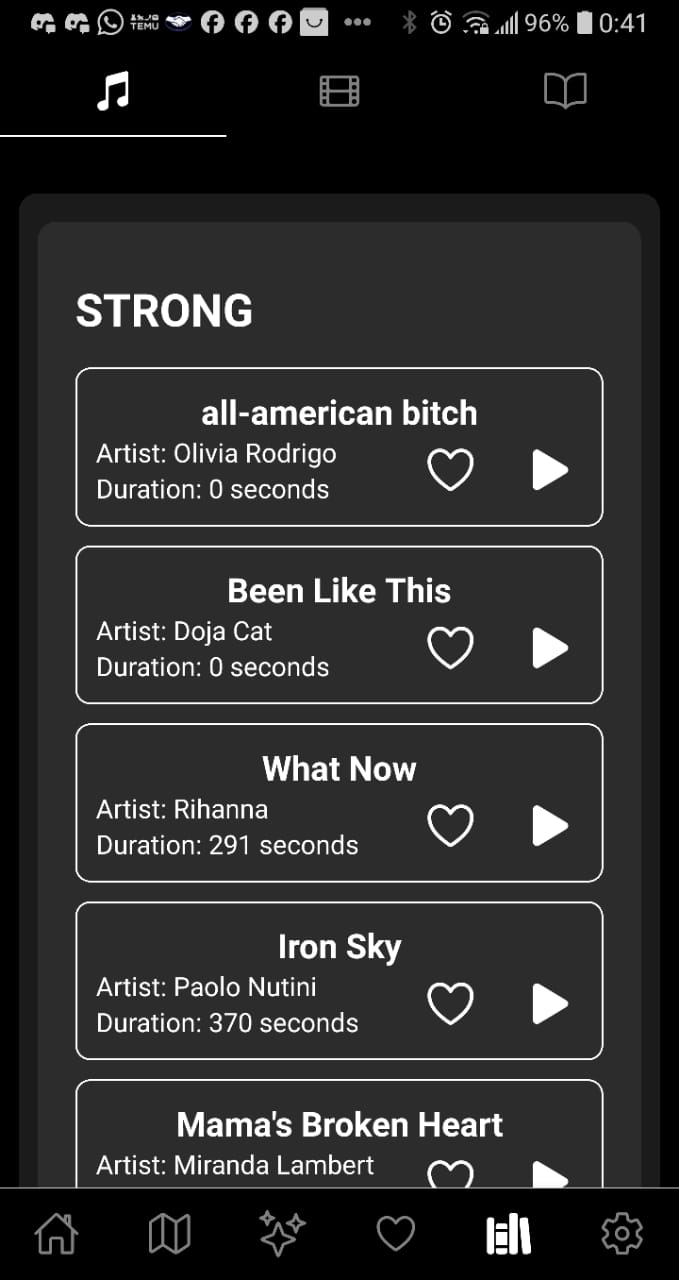Viewport: 679px width, 1280px height.
Task: Play all-american bitch by Olivia Rodrigo
Action: coord(549,469)
